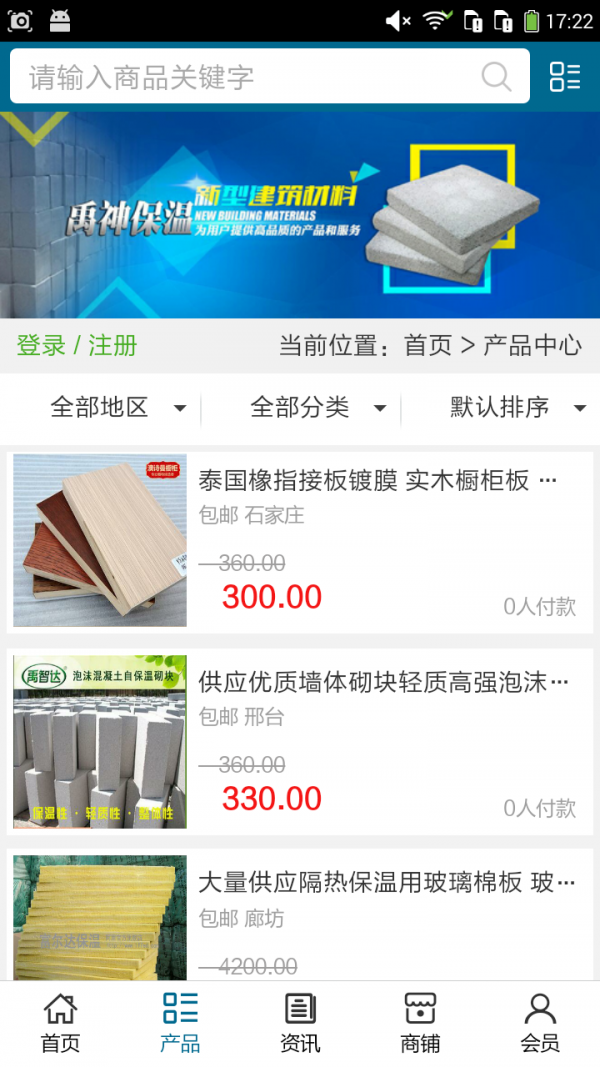This screenshot has width=600, height=1067.
Task: Open the 大量供应隔热保温用玻璃棉板 product listing
Action: [386, 882]
